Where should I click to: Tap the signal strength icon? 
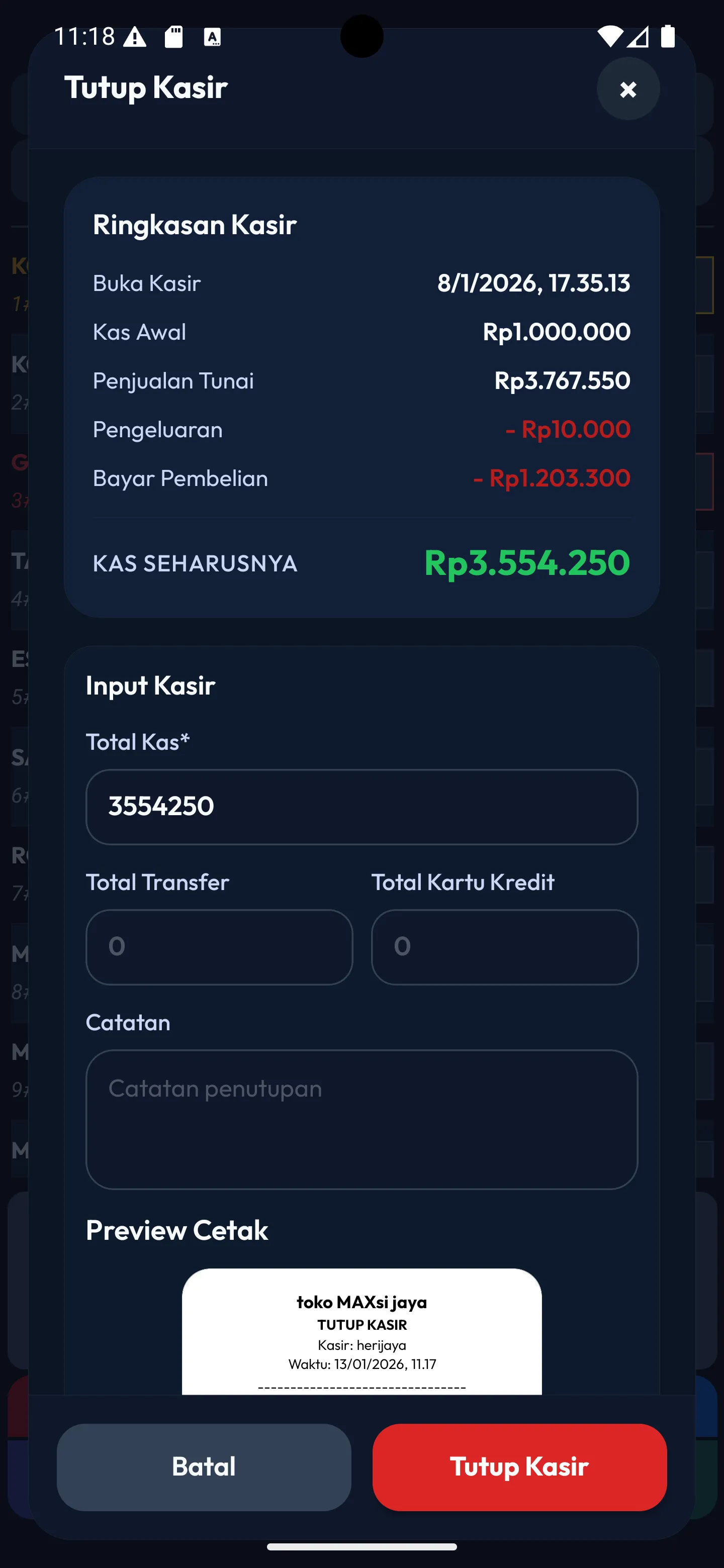pos(638,38)
